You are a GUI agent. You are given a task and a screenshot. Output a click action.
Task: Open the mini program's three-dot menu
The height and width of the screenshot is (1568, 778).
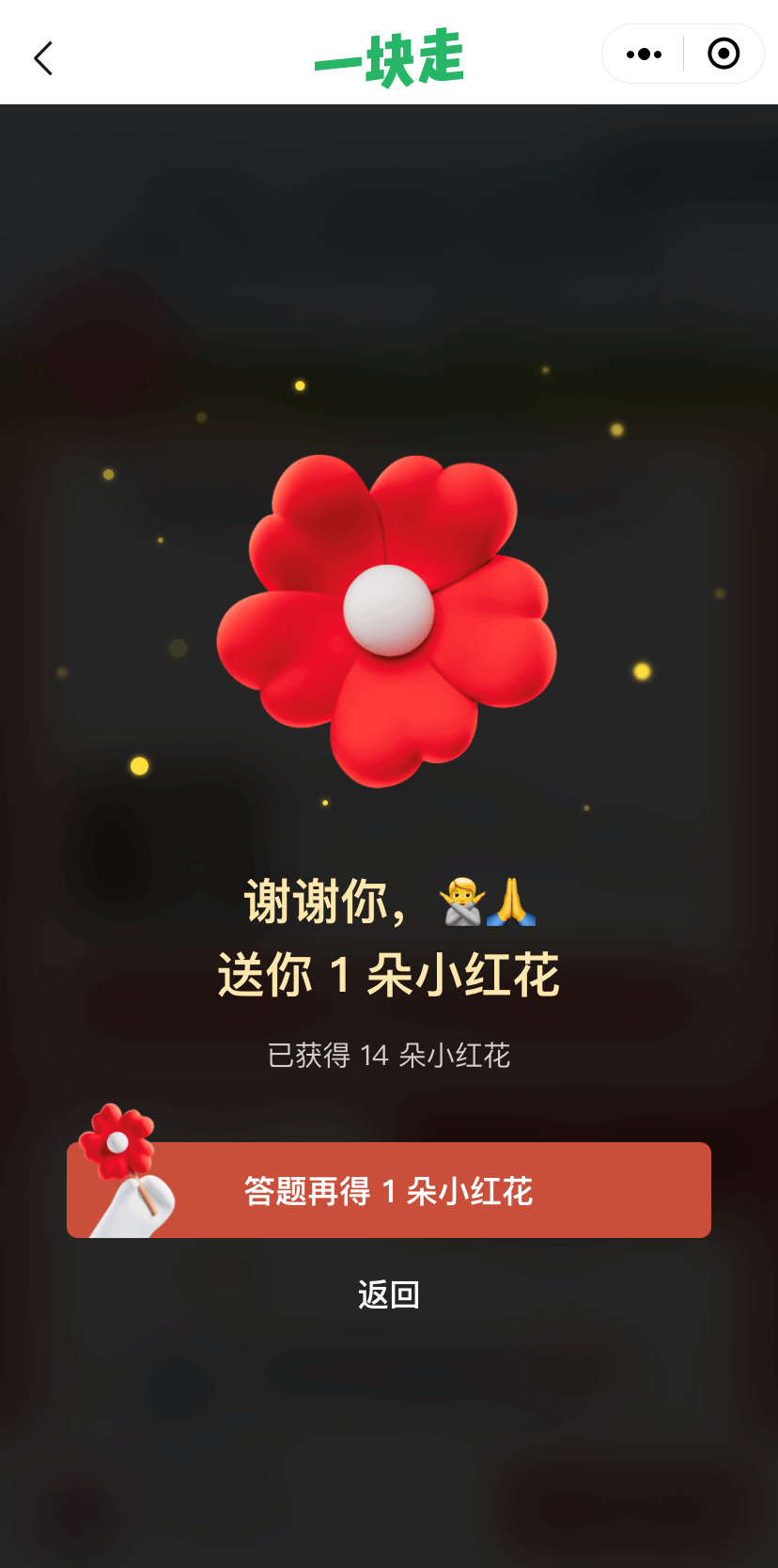coord(644,55)
